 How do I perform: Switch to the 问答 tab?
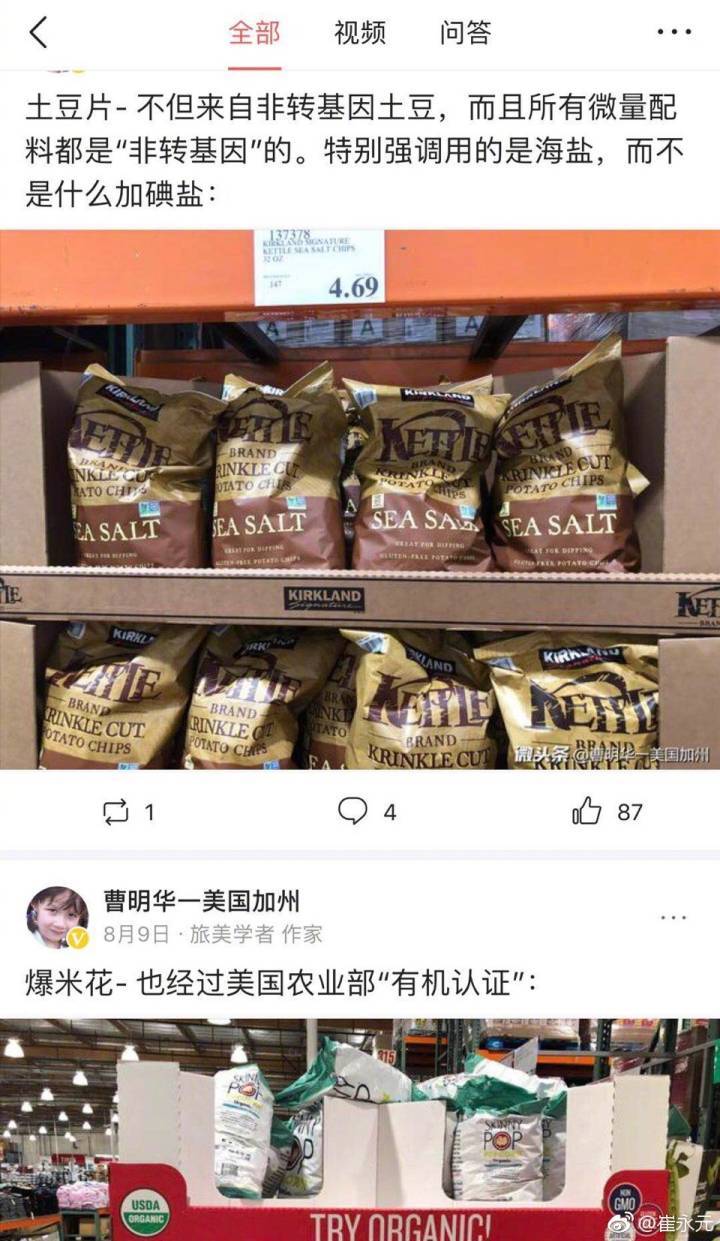tap(465, 33)
